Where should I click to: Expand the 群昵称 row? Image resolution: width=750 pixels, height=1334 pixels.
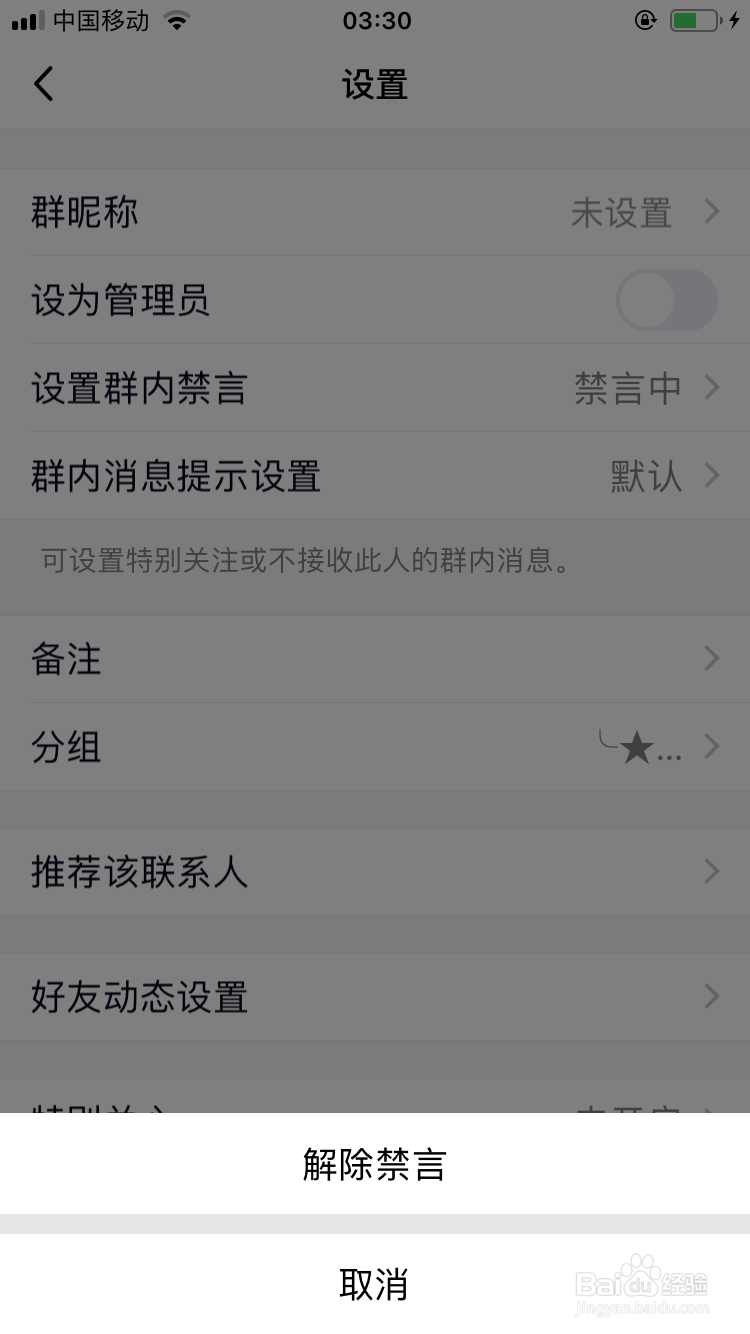point(375,212)
